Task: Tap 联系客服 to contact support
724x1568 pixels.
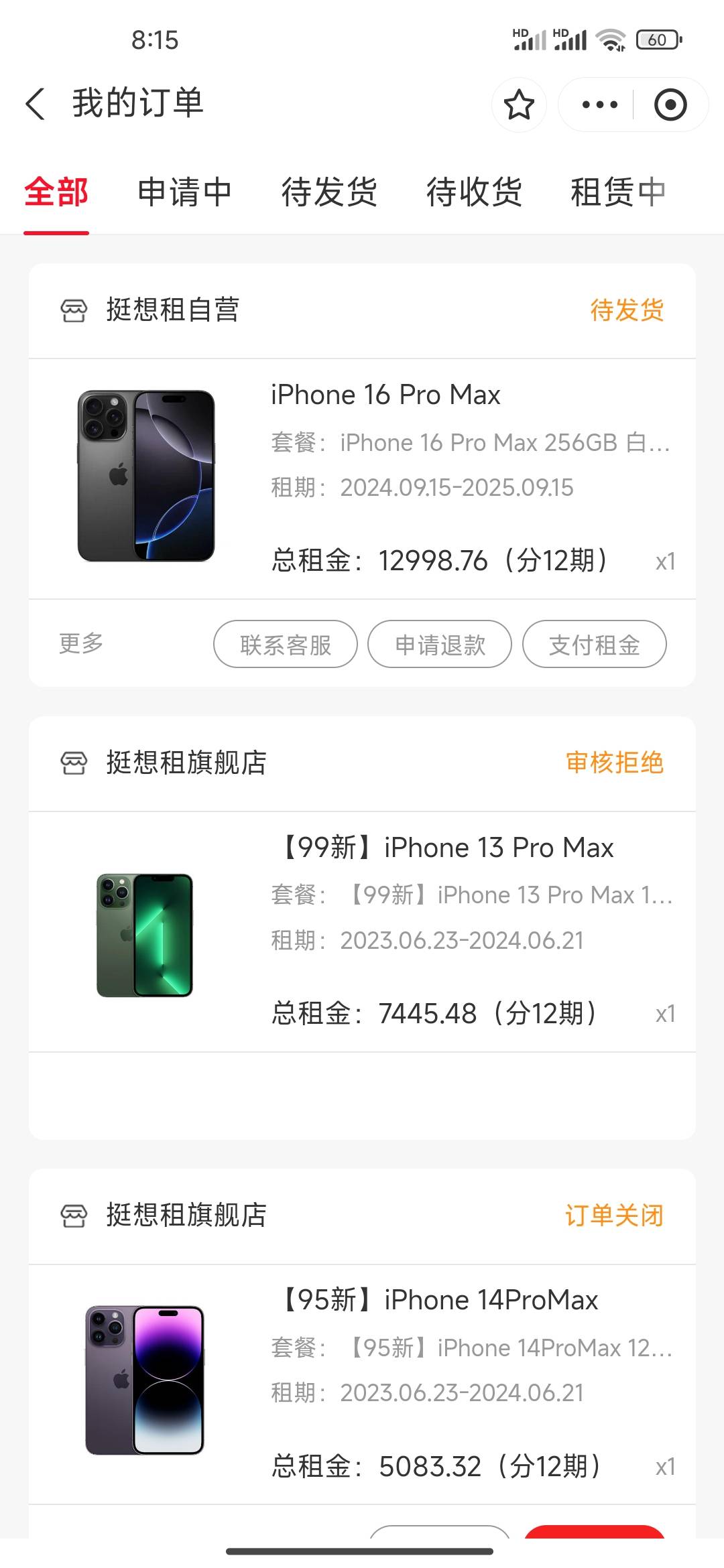Action: [x=286, y=644]
